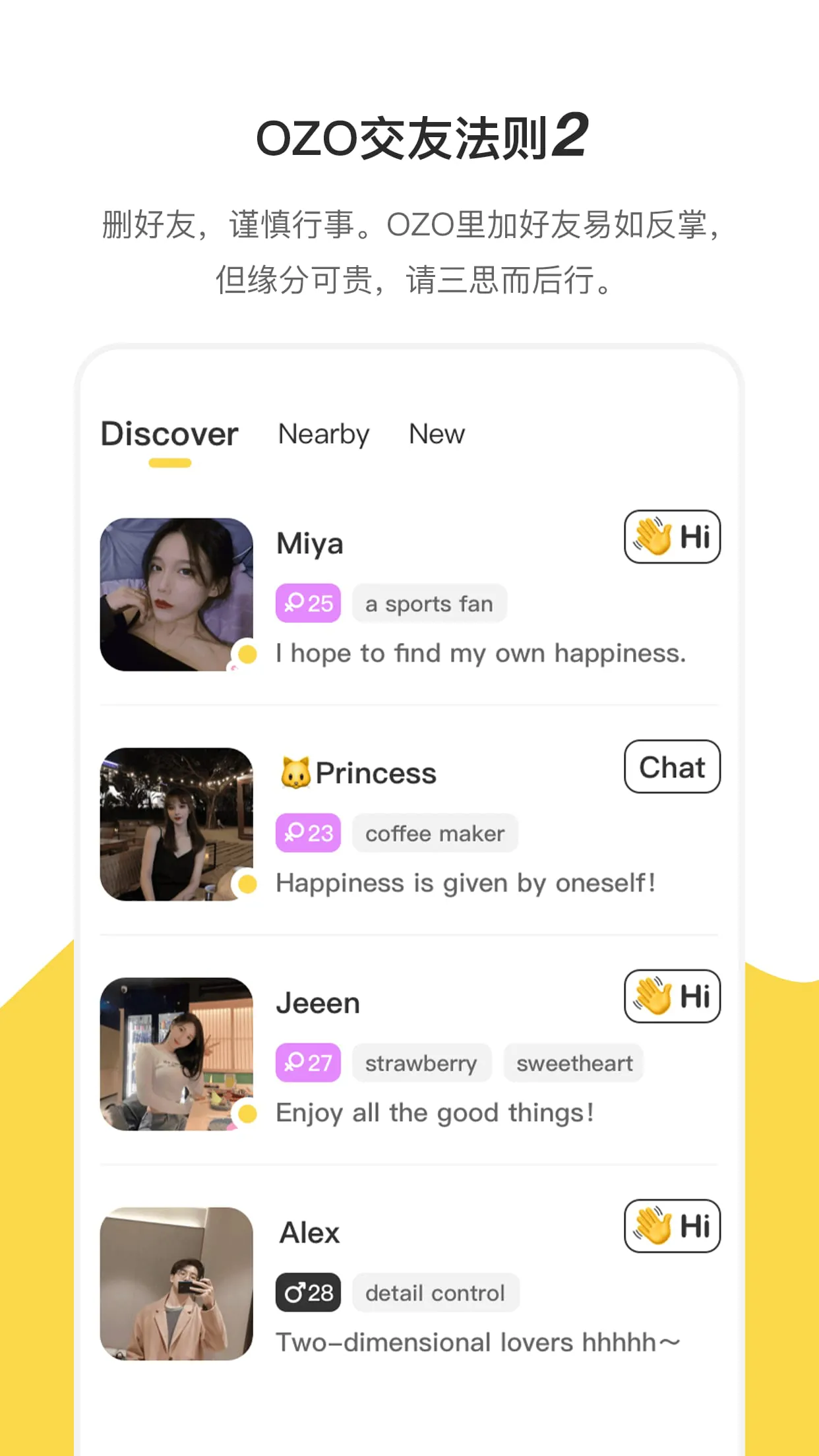Click the female gender icon on Miya's age badge
This screenshot has width=819, height=1456.
pos(295,602)
